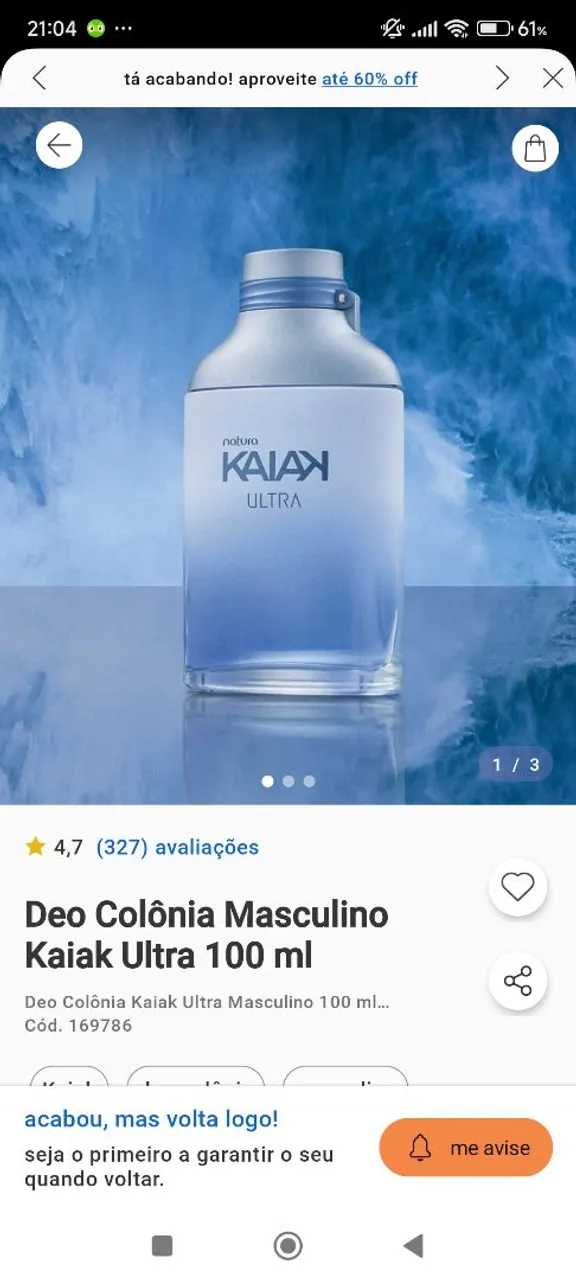Show previous promo banner message
Viewport: 576px width, 1280px height.
tap(40, 78)
